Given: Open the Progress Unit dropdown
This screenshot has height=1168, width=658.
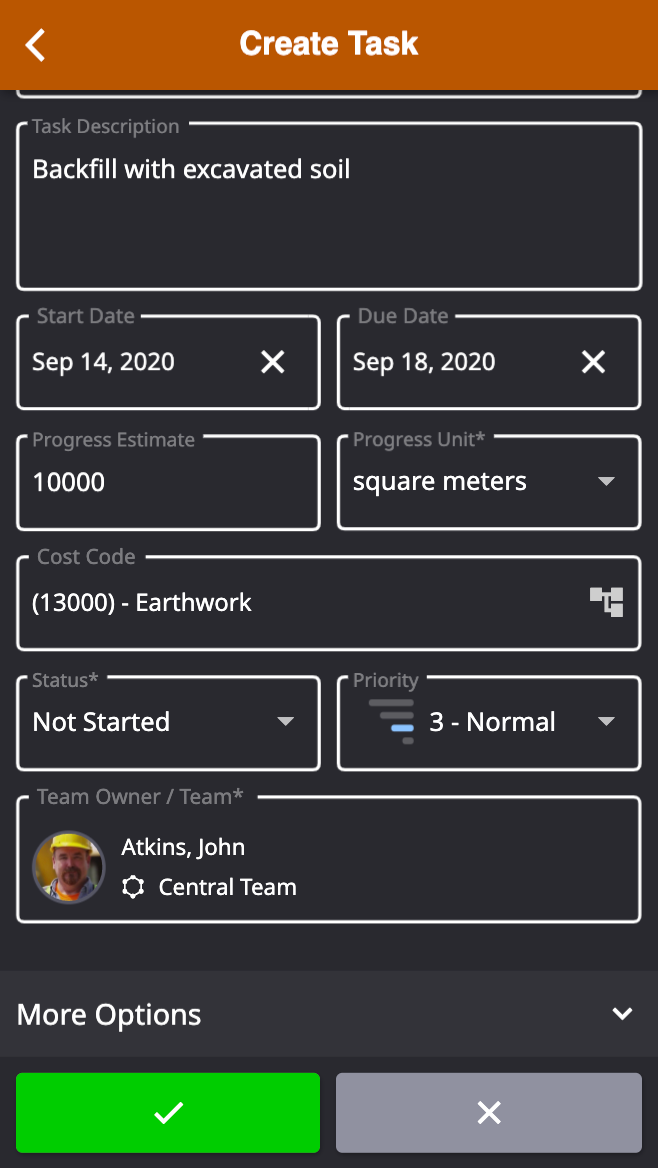Looking at the screenshot, I should [x=488, y=482].
